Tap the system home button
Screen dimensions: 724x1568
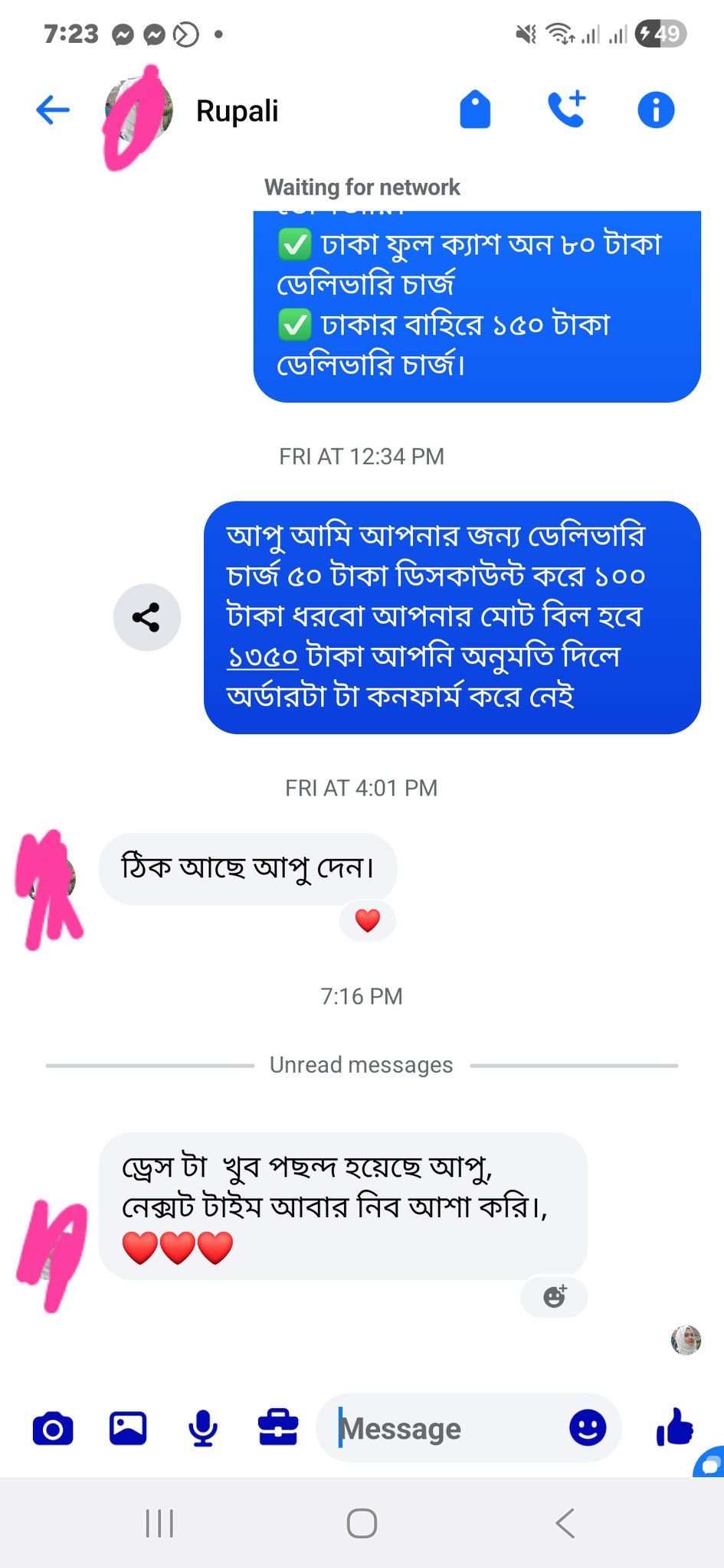pos(362,1524)
